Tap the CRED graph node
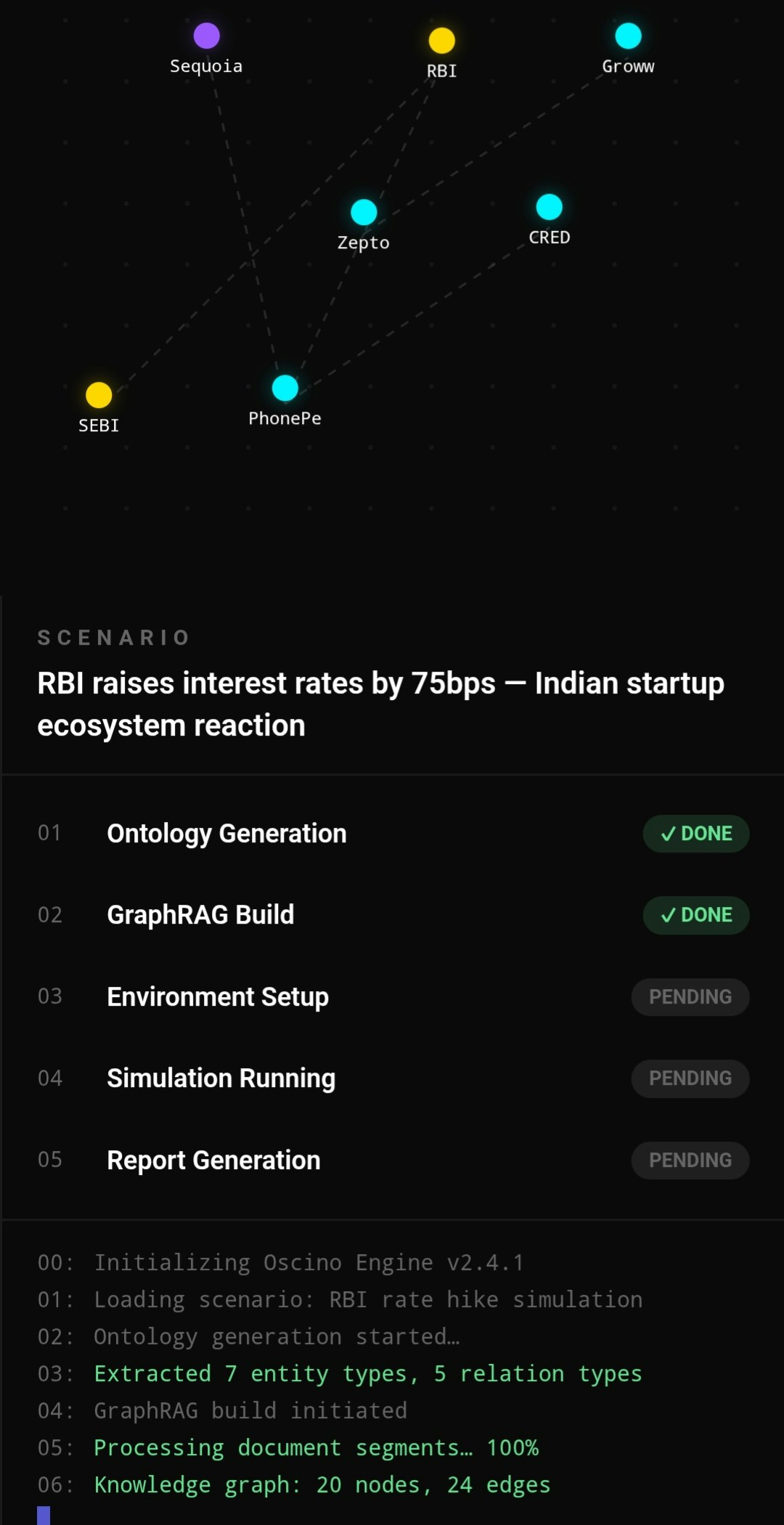The height and width of the screenshot is (1525, 784). [x=549, y=207]
